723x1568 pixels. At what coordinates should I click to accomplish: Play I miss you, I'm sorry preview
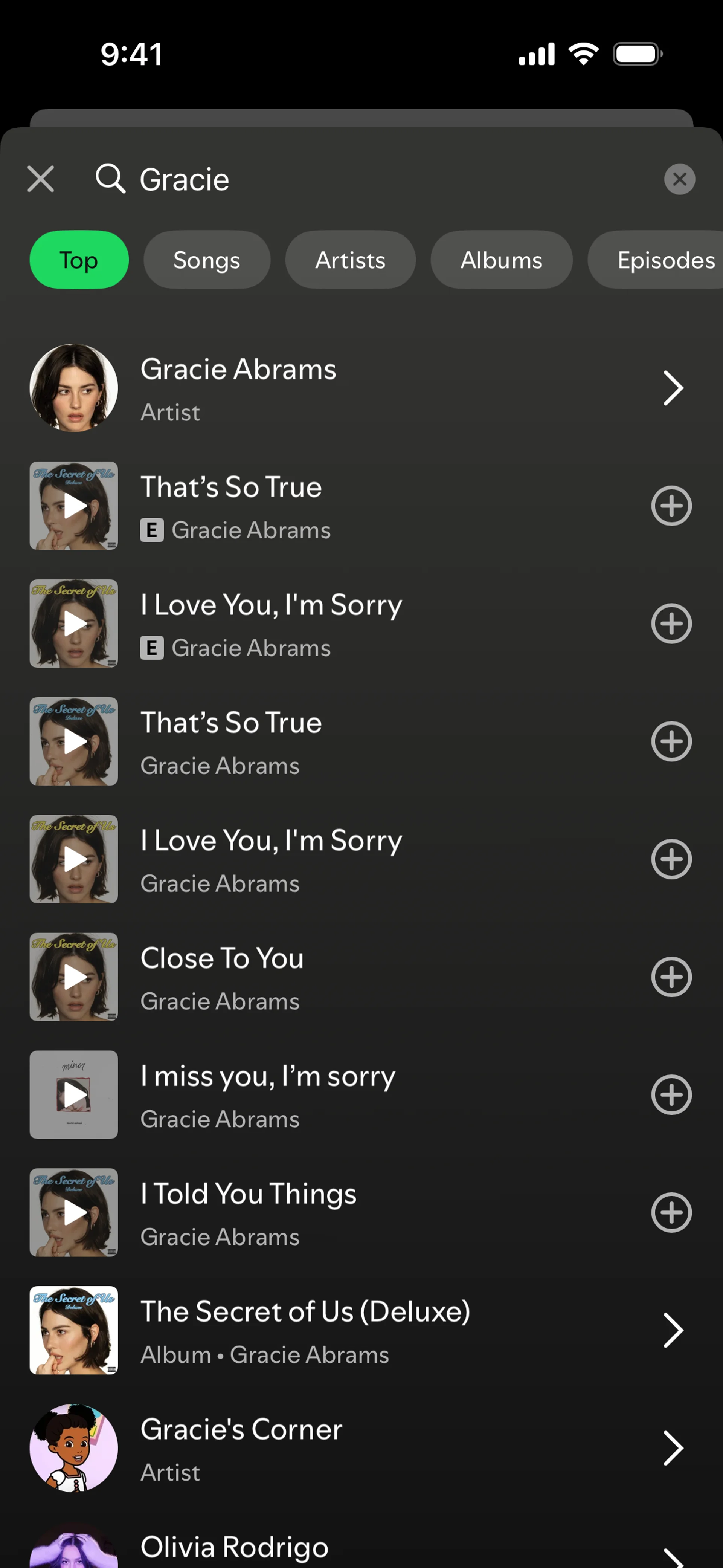[74, 1094]
